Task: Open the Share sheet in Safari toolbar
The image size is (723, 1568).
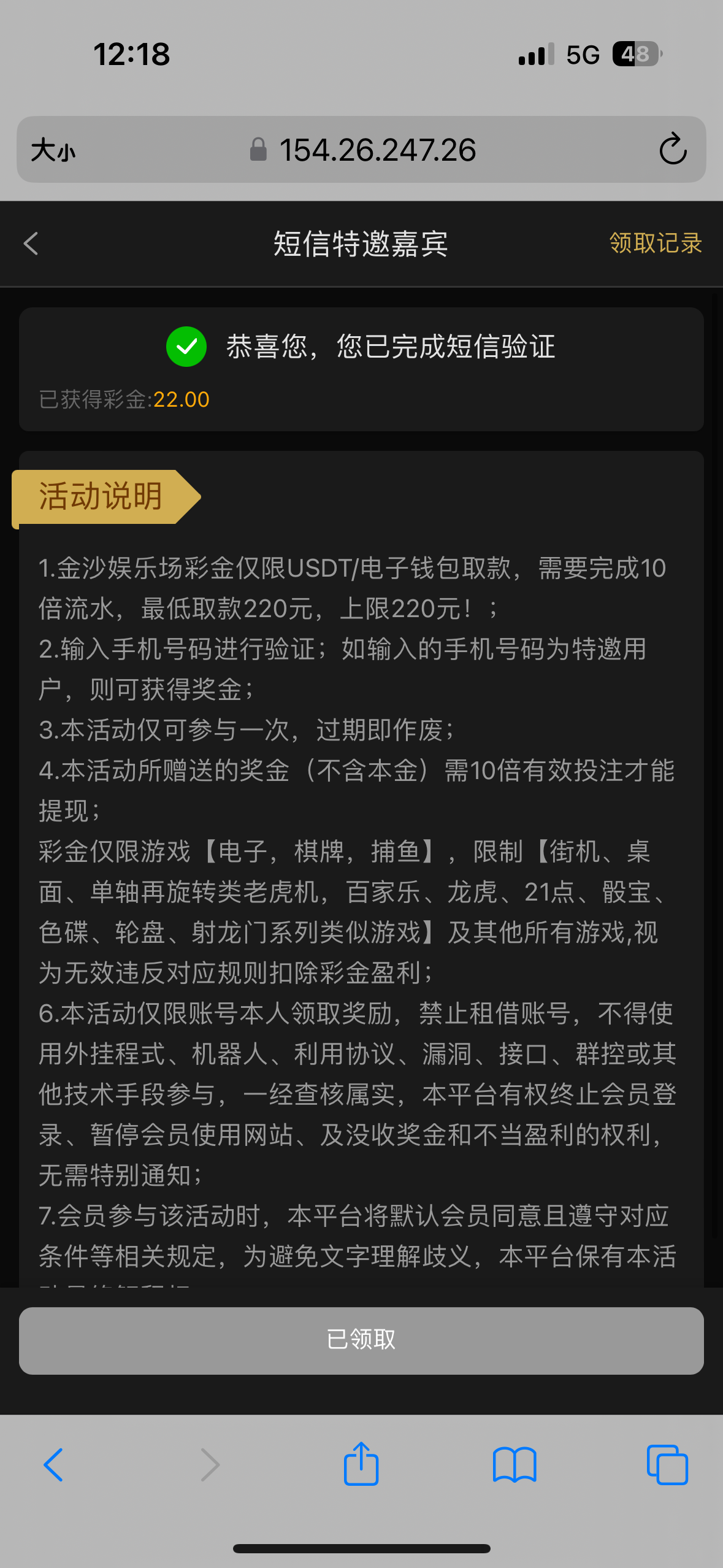Action: (361, 1465)
